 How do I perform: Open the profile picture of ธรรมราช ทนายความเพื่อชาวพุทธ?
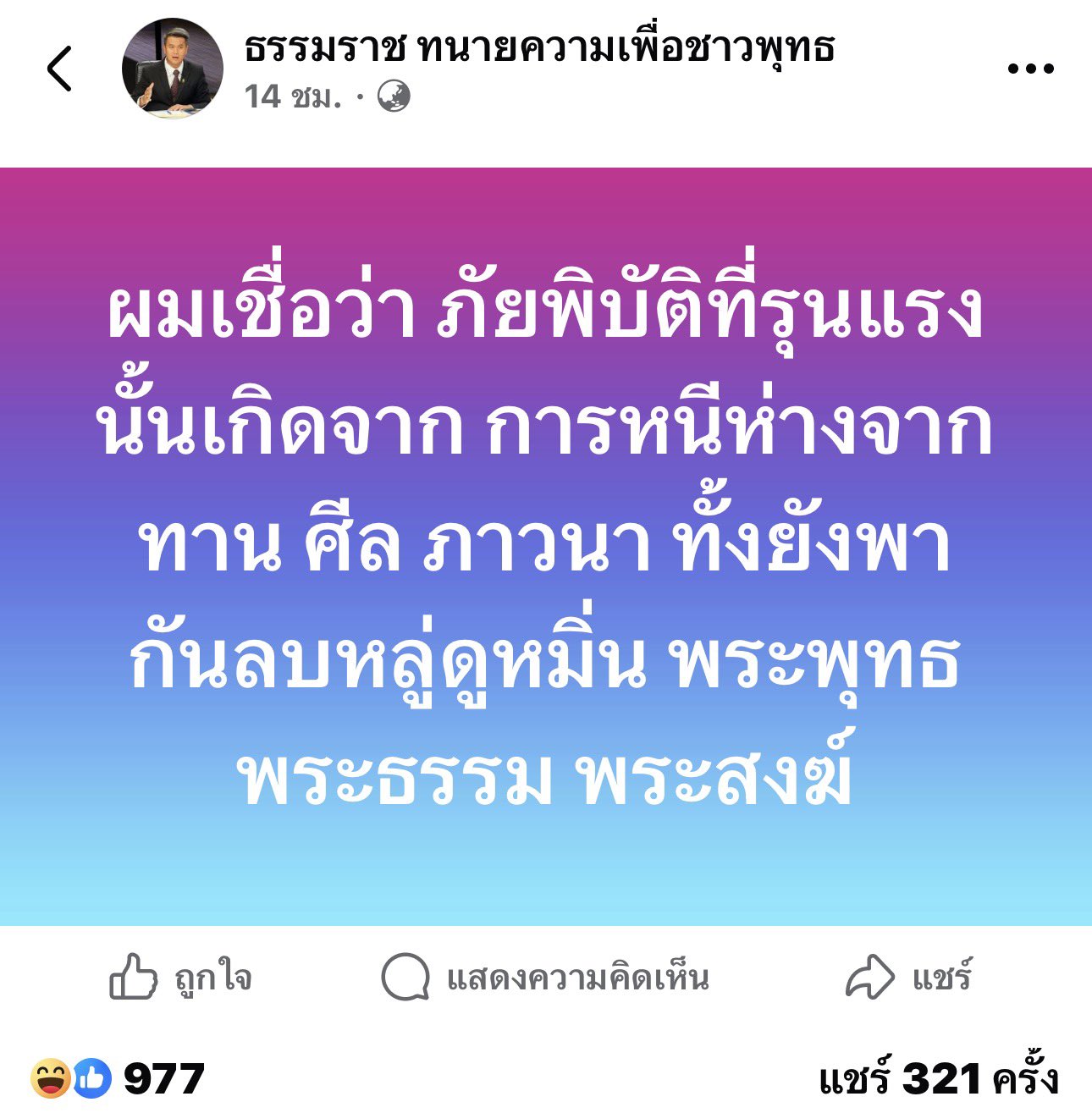[x=173, y=68]
